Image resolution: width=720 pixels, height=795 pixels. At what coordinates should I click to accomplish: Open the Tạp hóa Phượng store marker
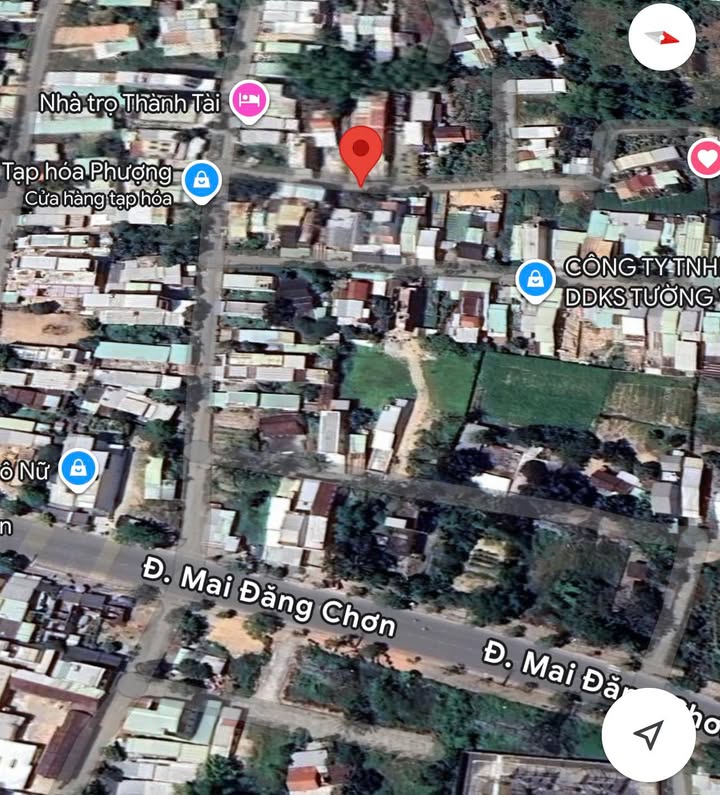pos(202,181)
